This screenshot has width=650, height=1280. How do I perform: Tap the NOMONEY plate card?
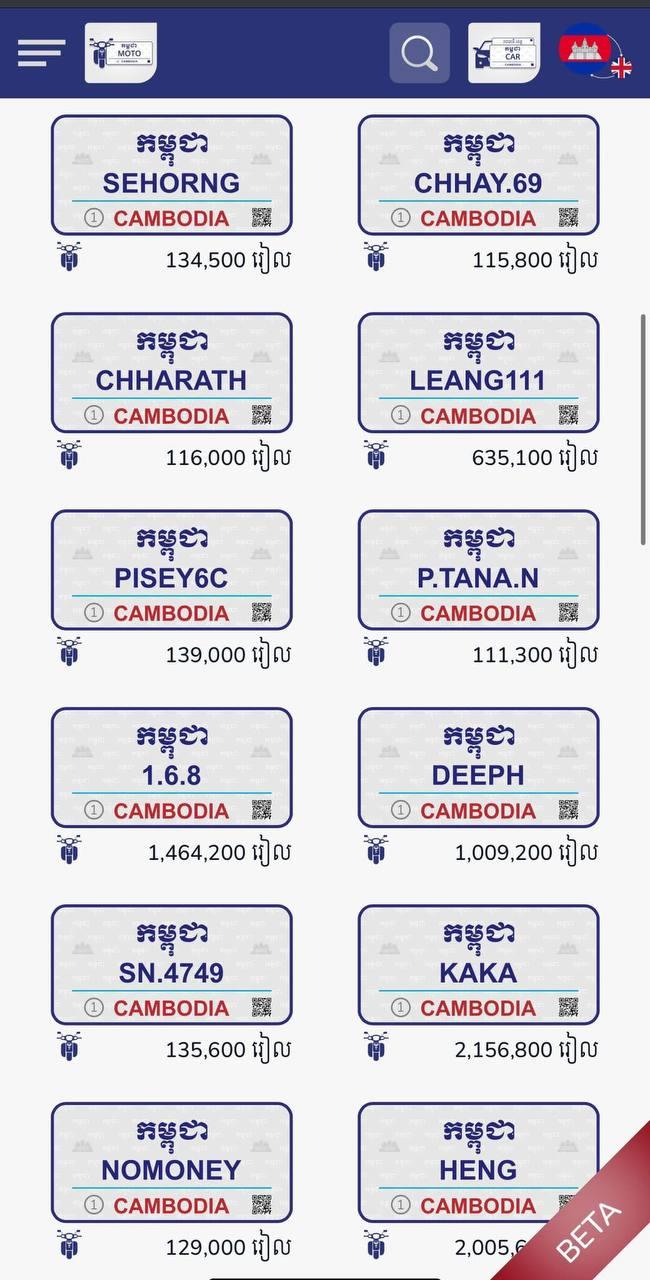(x=172, y=1162)
